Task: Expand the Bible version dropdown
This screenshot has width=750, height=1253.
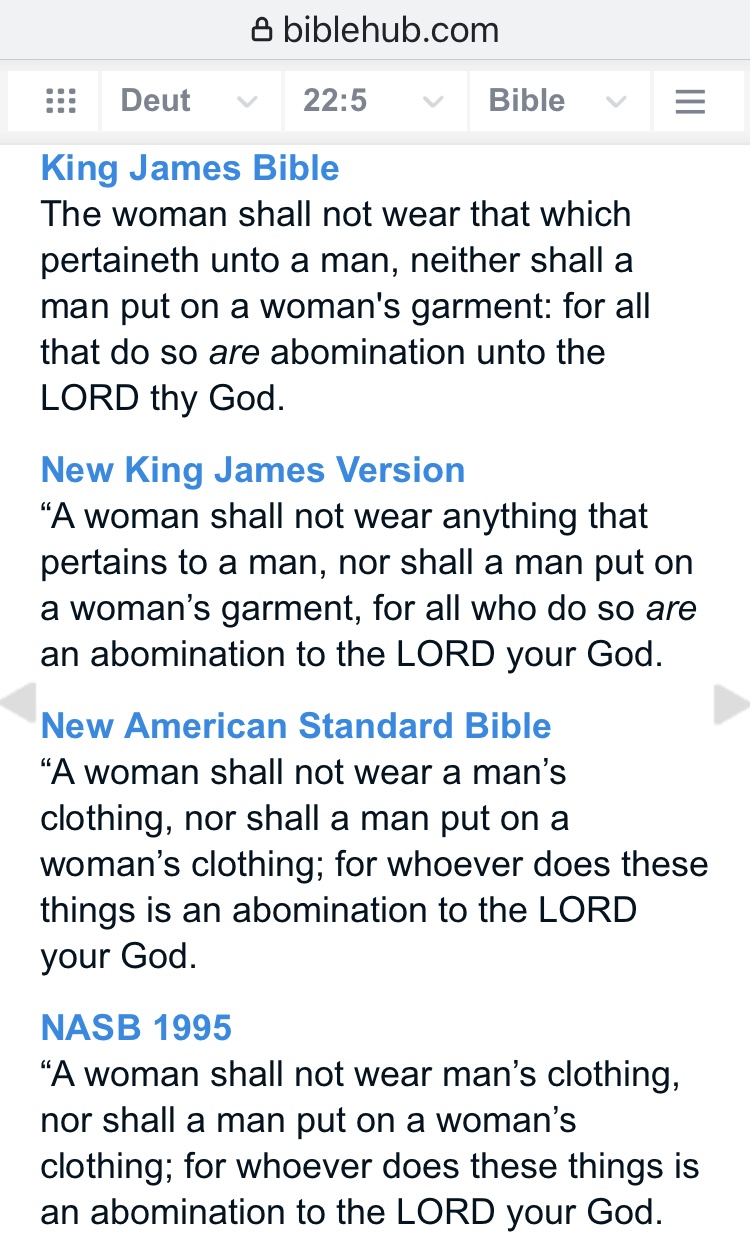Action: click(556, 101)
